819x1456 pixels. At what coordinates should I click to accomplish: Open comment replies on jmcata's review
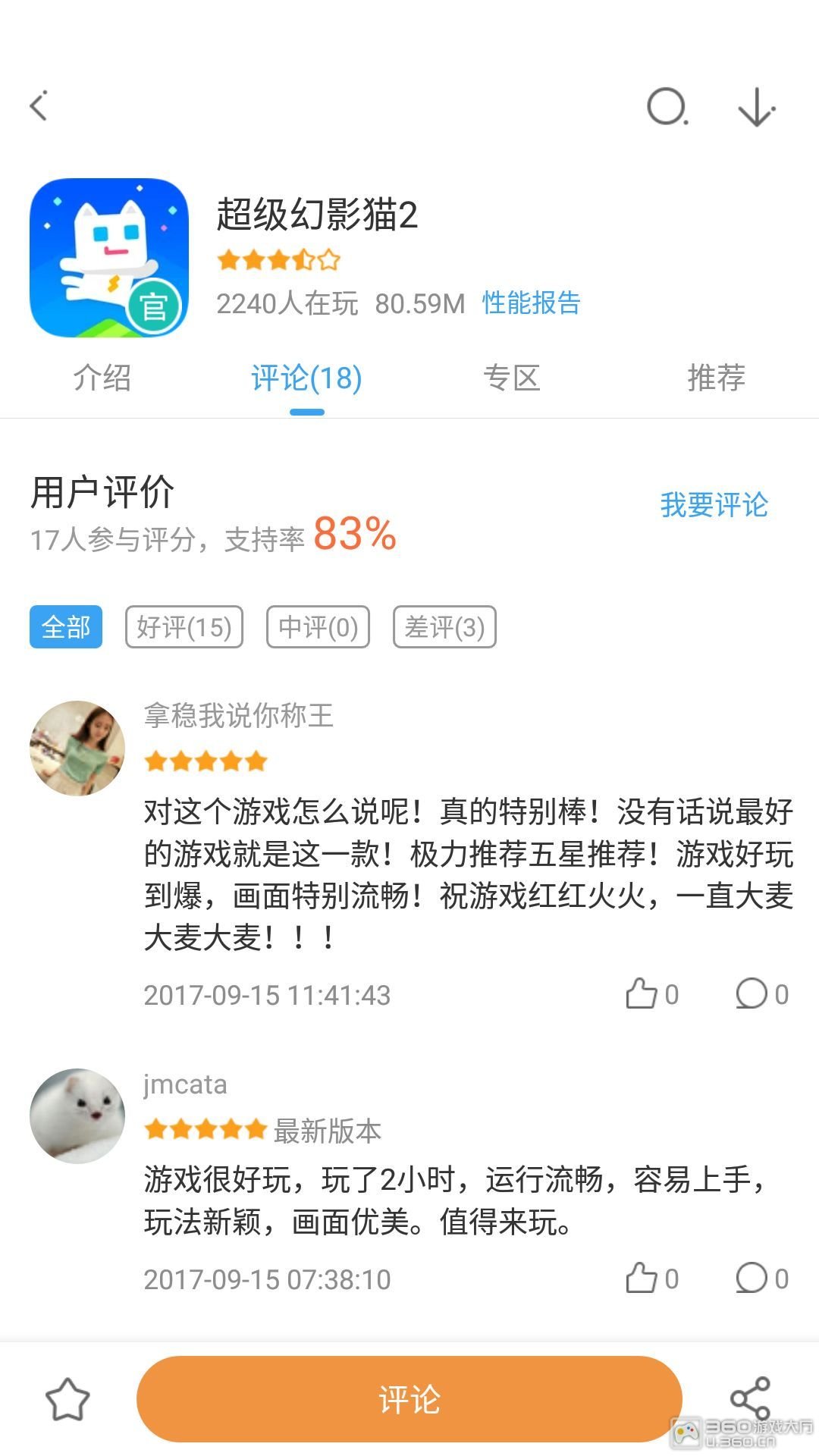[x=761, y=1279]
